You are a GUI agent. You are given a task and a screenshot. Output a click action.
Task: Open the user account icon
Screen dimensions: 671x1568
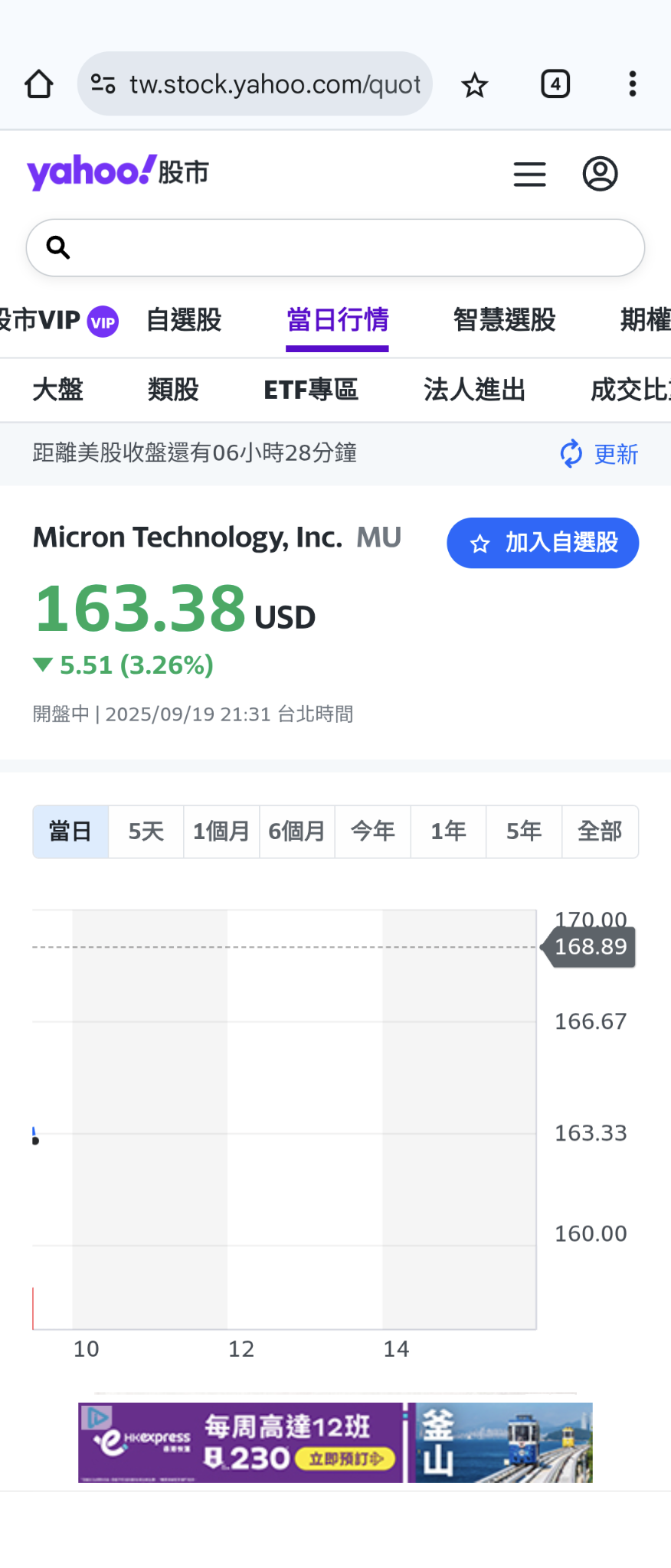[600, 174]
